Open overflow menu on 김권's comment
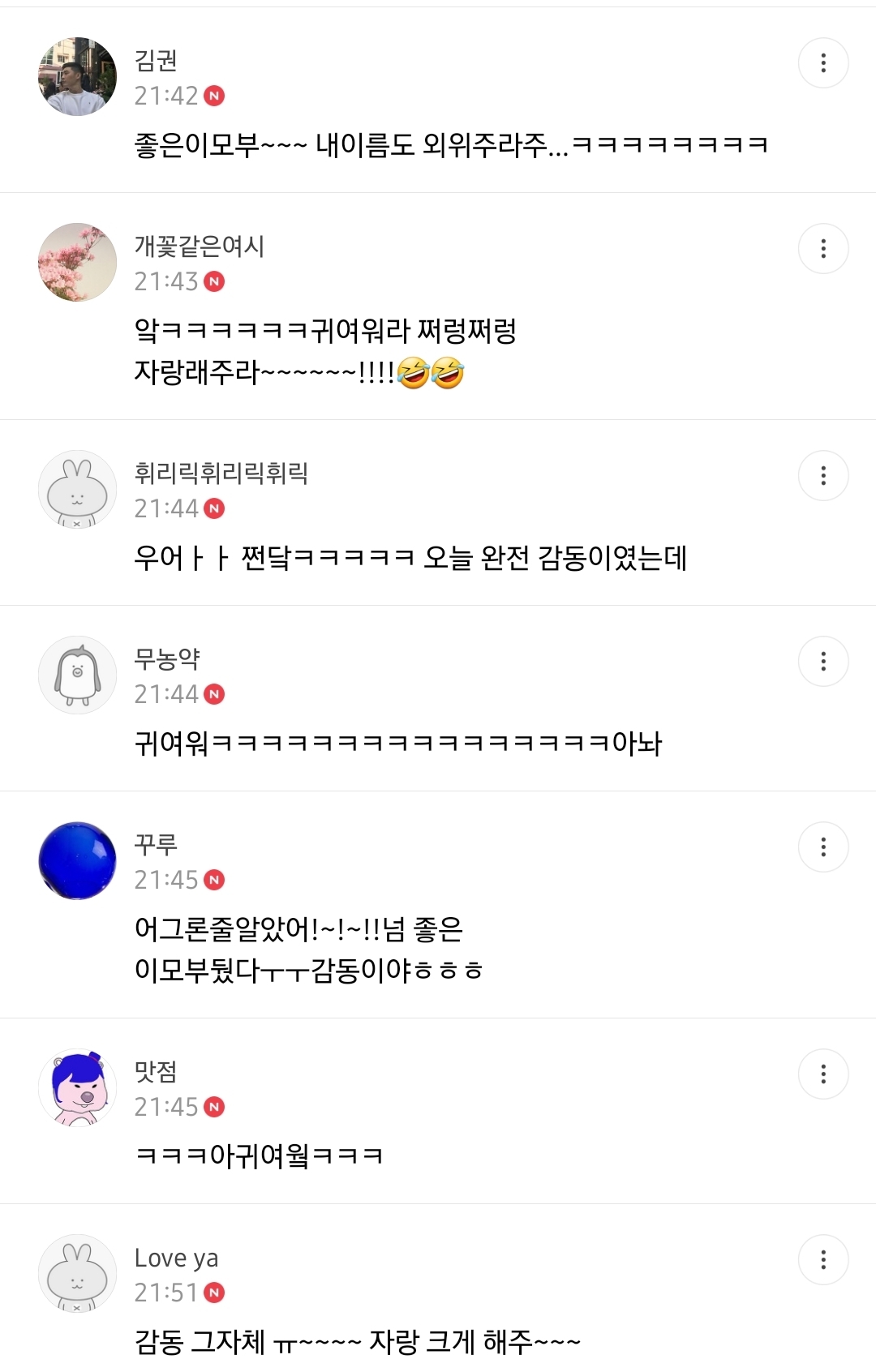Viewport: 876px width, 1372px height. tap(823, 62)
